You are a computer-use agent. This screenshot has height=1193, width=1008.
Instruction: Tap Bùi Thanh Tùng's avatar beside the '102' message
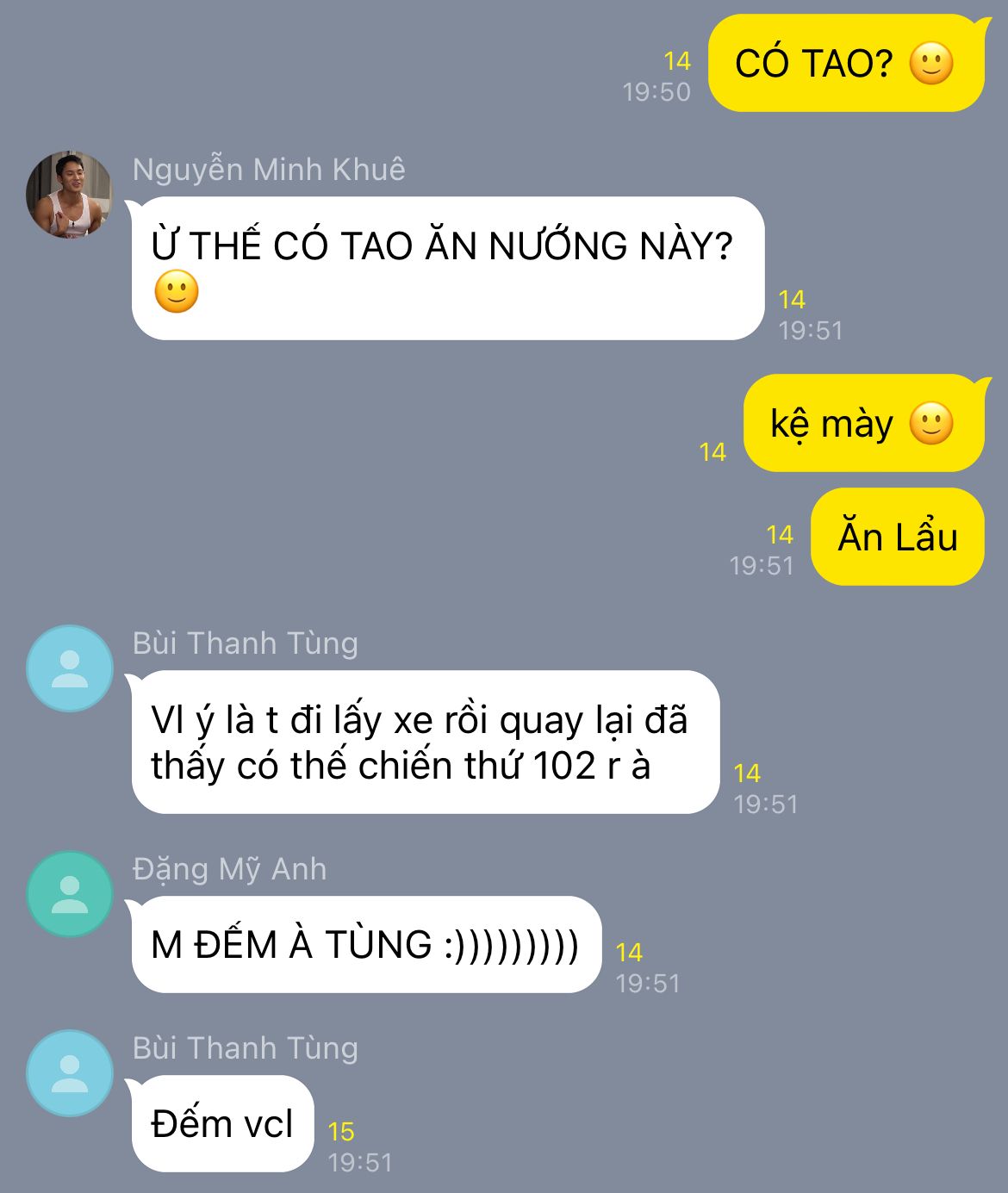point(69,668)
